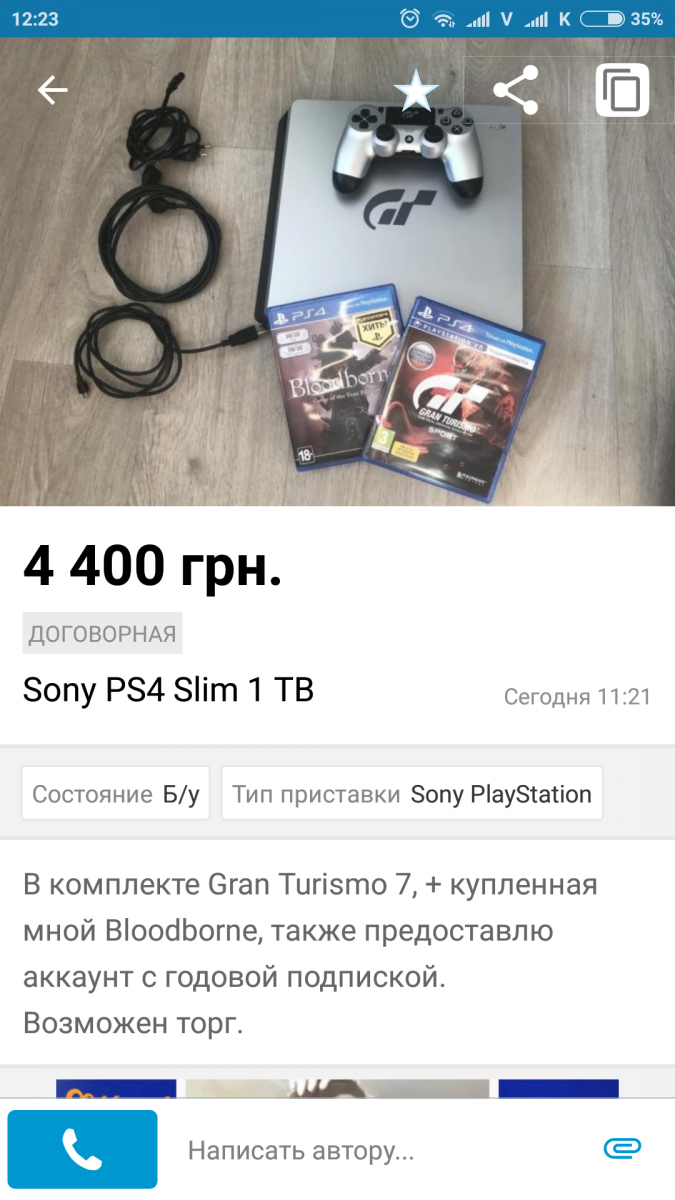The height and width of the screenshot is (1200, 675).
Task: Call the seller with the phone button
Action: click(82, 1149)
